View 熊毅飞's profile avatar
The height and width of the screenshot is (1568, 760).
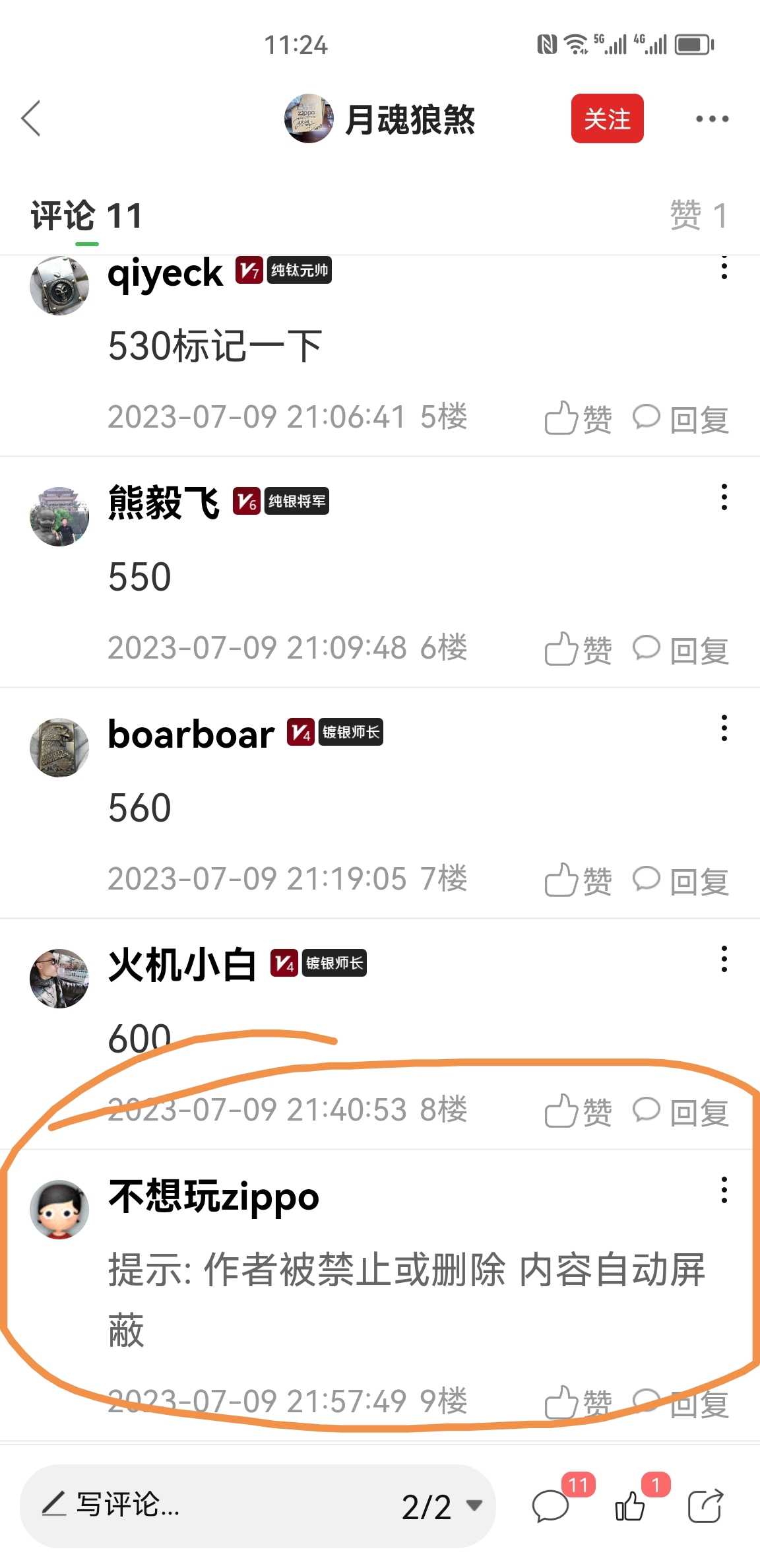click(x=59, y=517)
